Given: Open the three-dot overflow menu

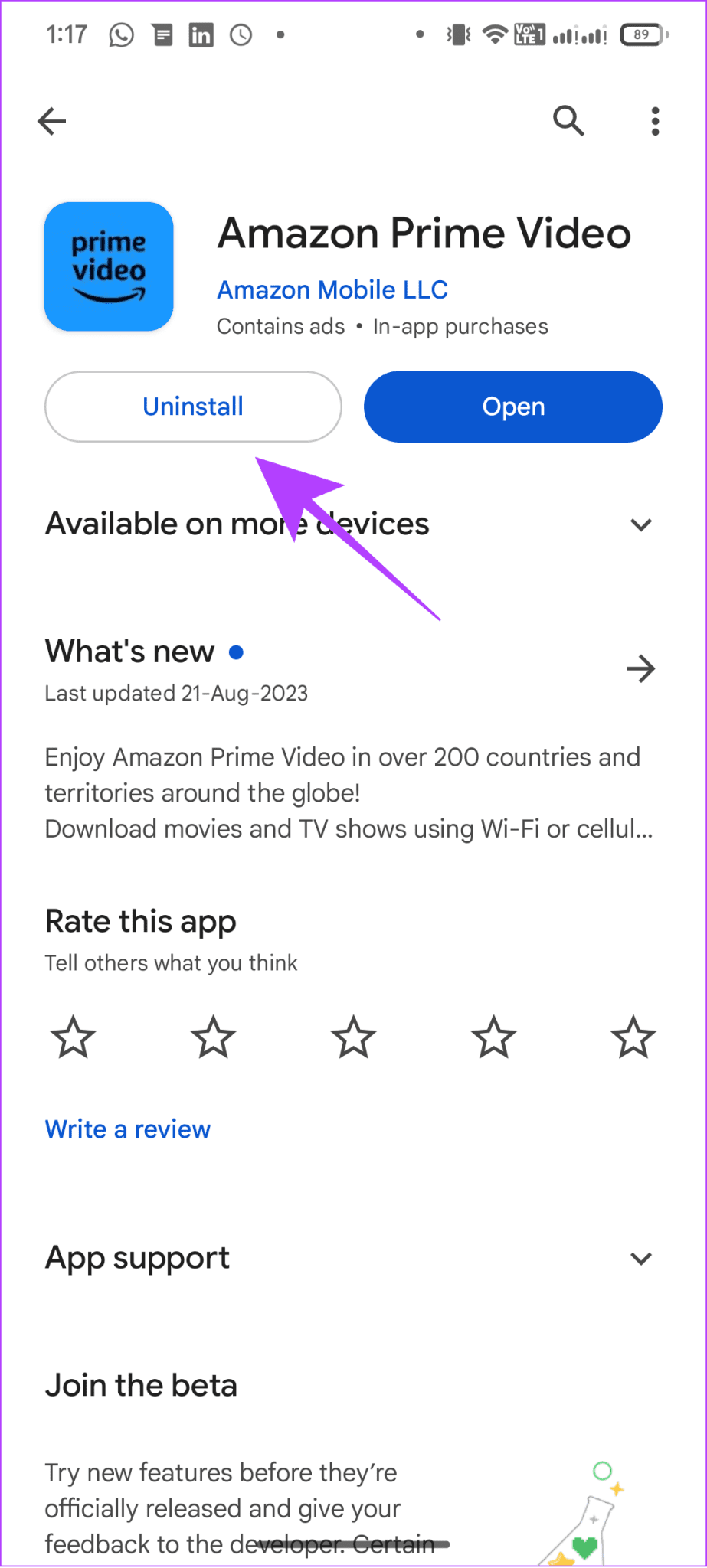Looking at the screenshot, I should click(x=655, y=121).
